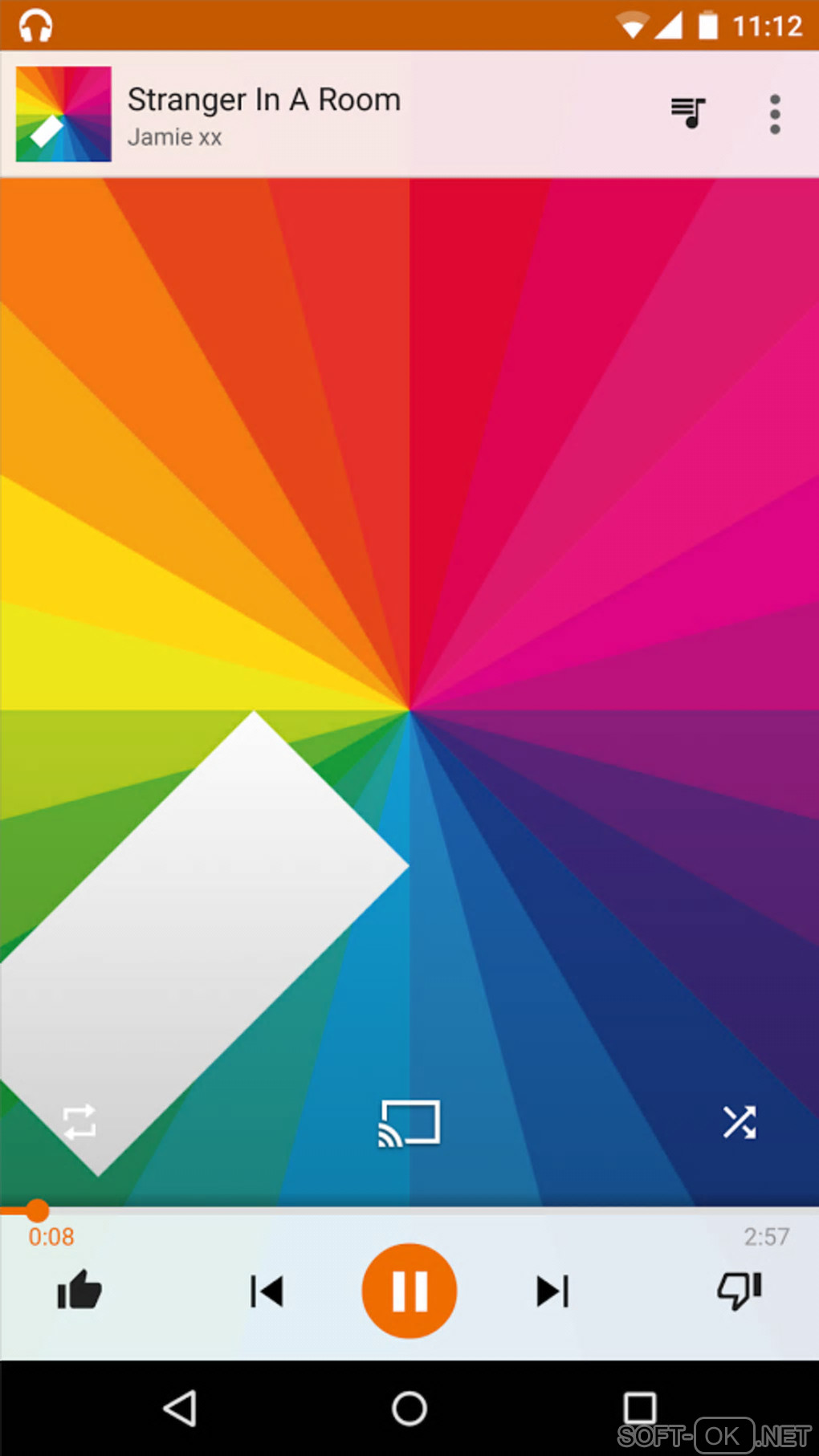
Task: Toggle shuffle playback
Action: pyautogui.click(x=739, y=1122)
